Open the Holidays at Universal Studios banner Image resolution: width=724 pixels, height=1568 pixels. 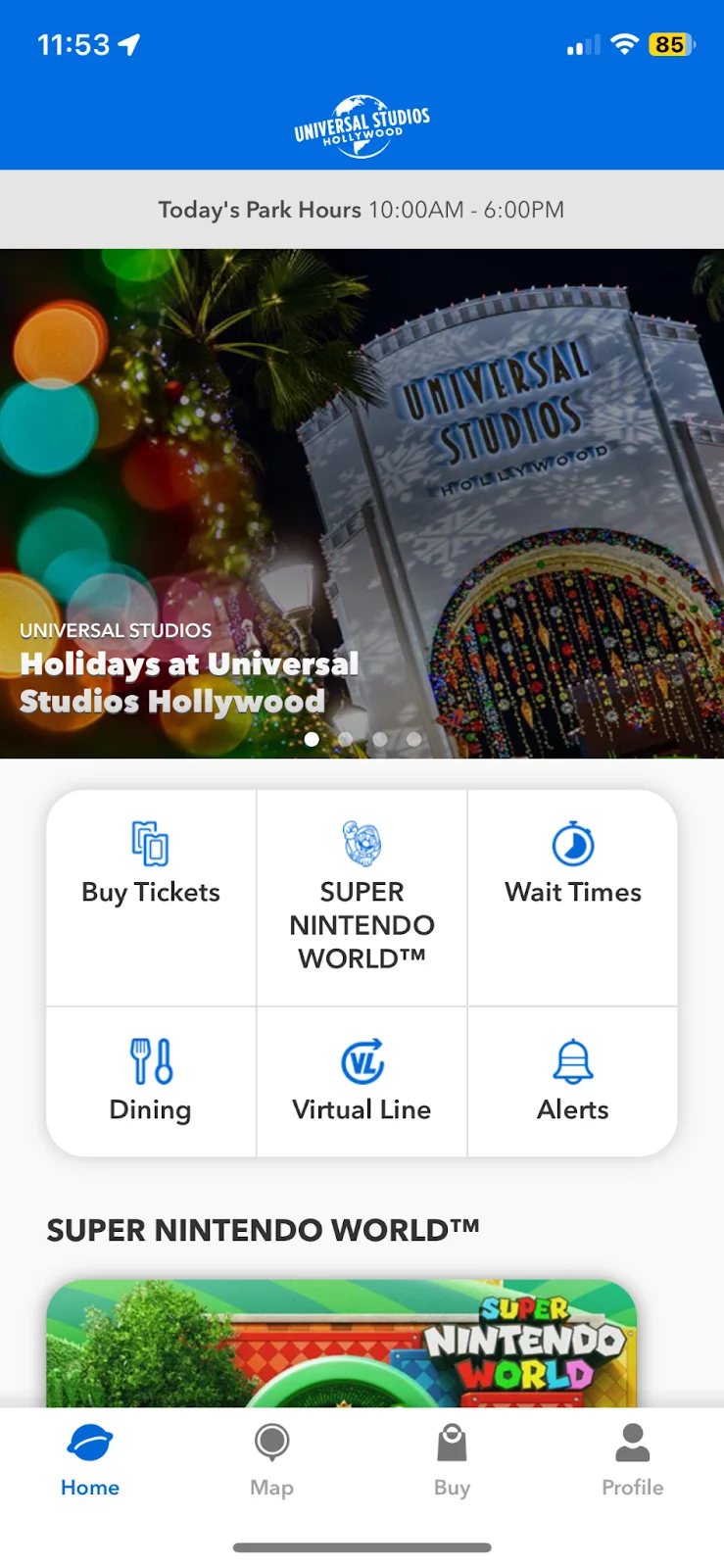[362, 503]
